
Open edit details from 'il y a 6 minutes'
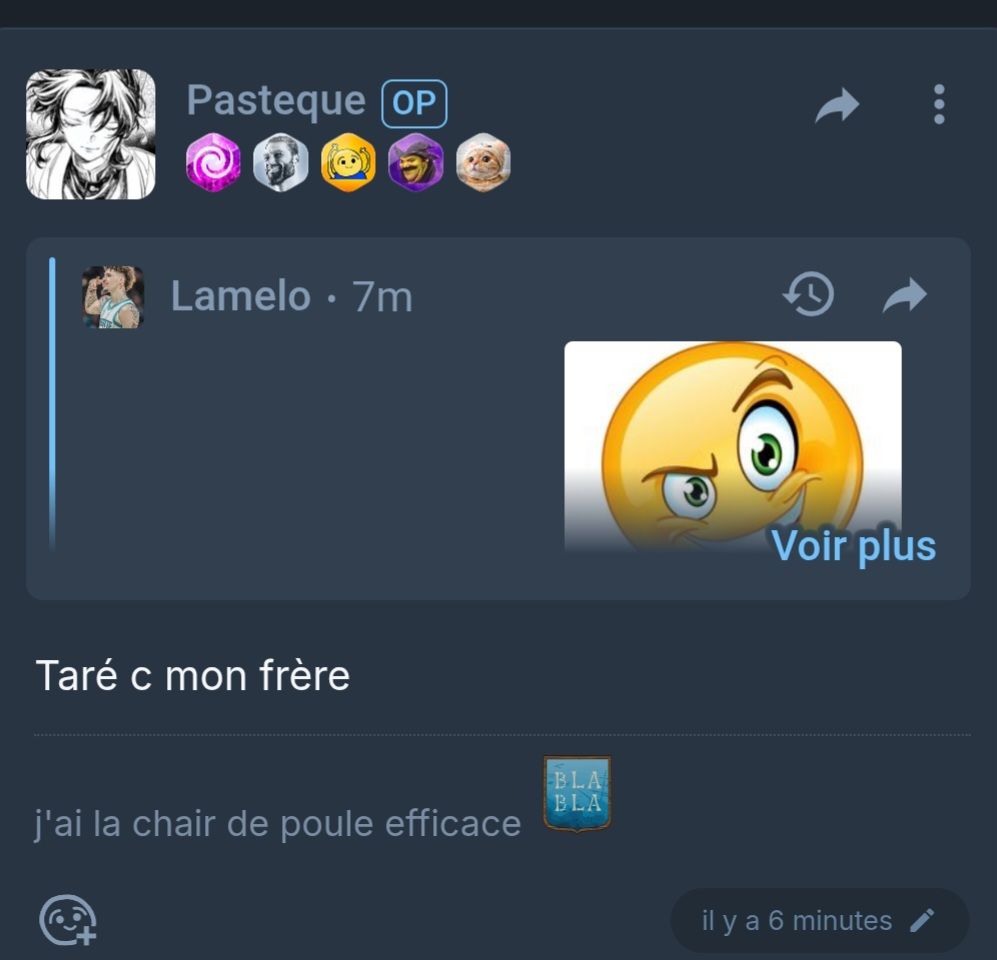click(x=819, y=920)
